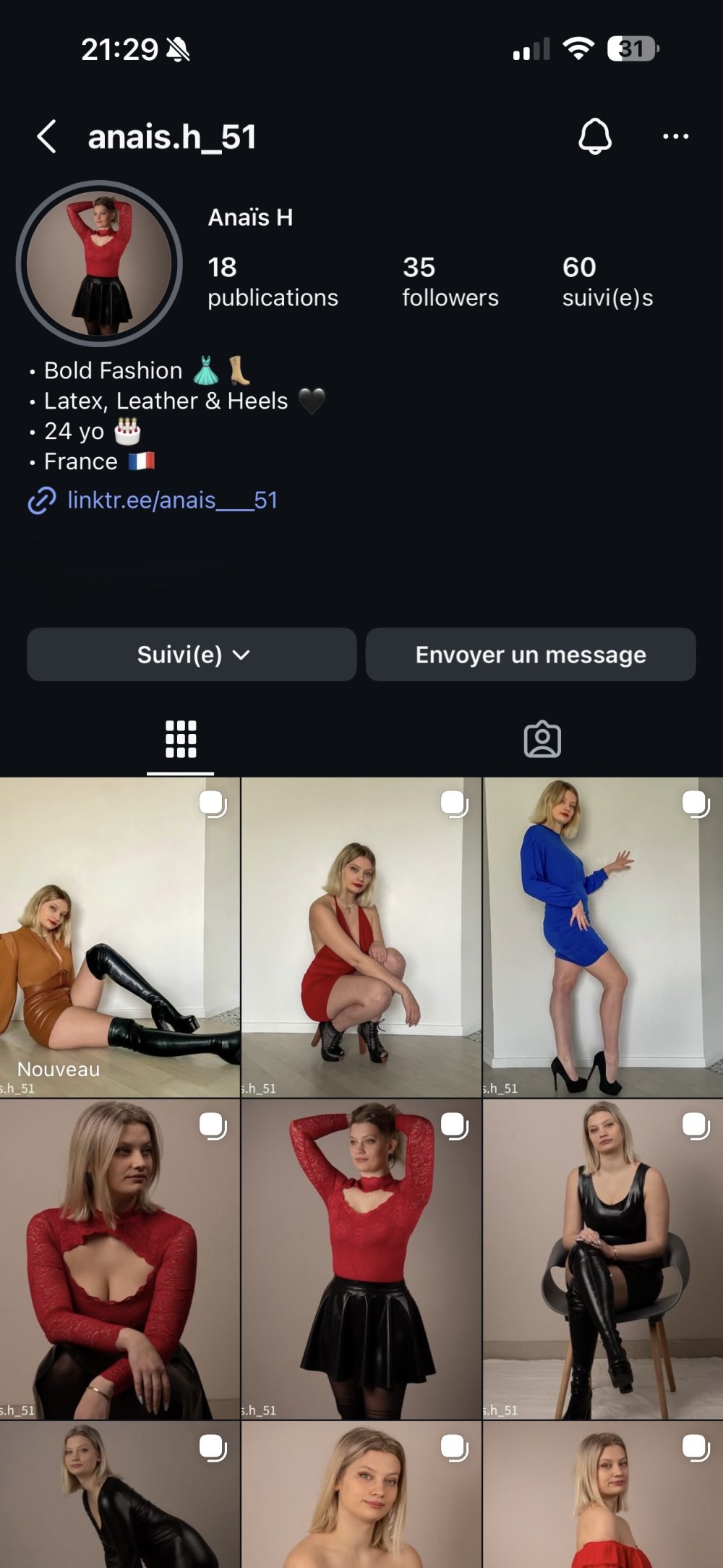The width and height of the screenshot is (723, 1568).
Task: Open the red top black skirt post
Action: pyautogui.click(x=361, y=1258)
